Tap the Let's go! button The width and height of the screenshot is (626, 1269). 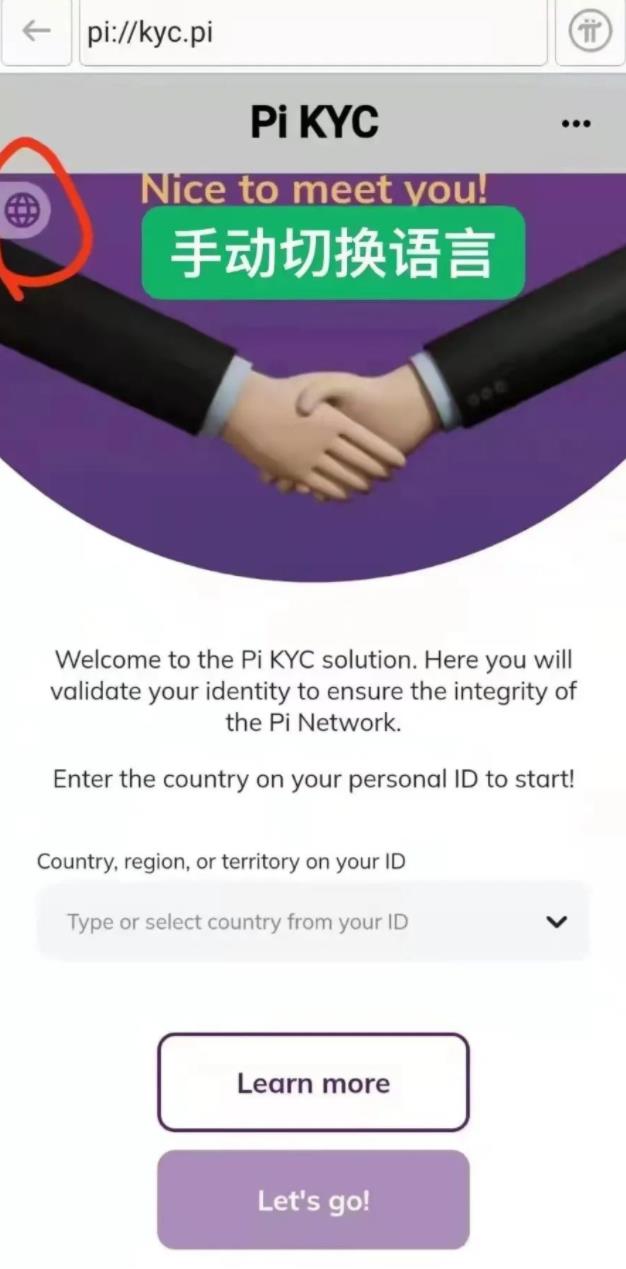pyautogui.click(x=313, y=1200)
